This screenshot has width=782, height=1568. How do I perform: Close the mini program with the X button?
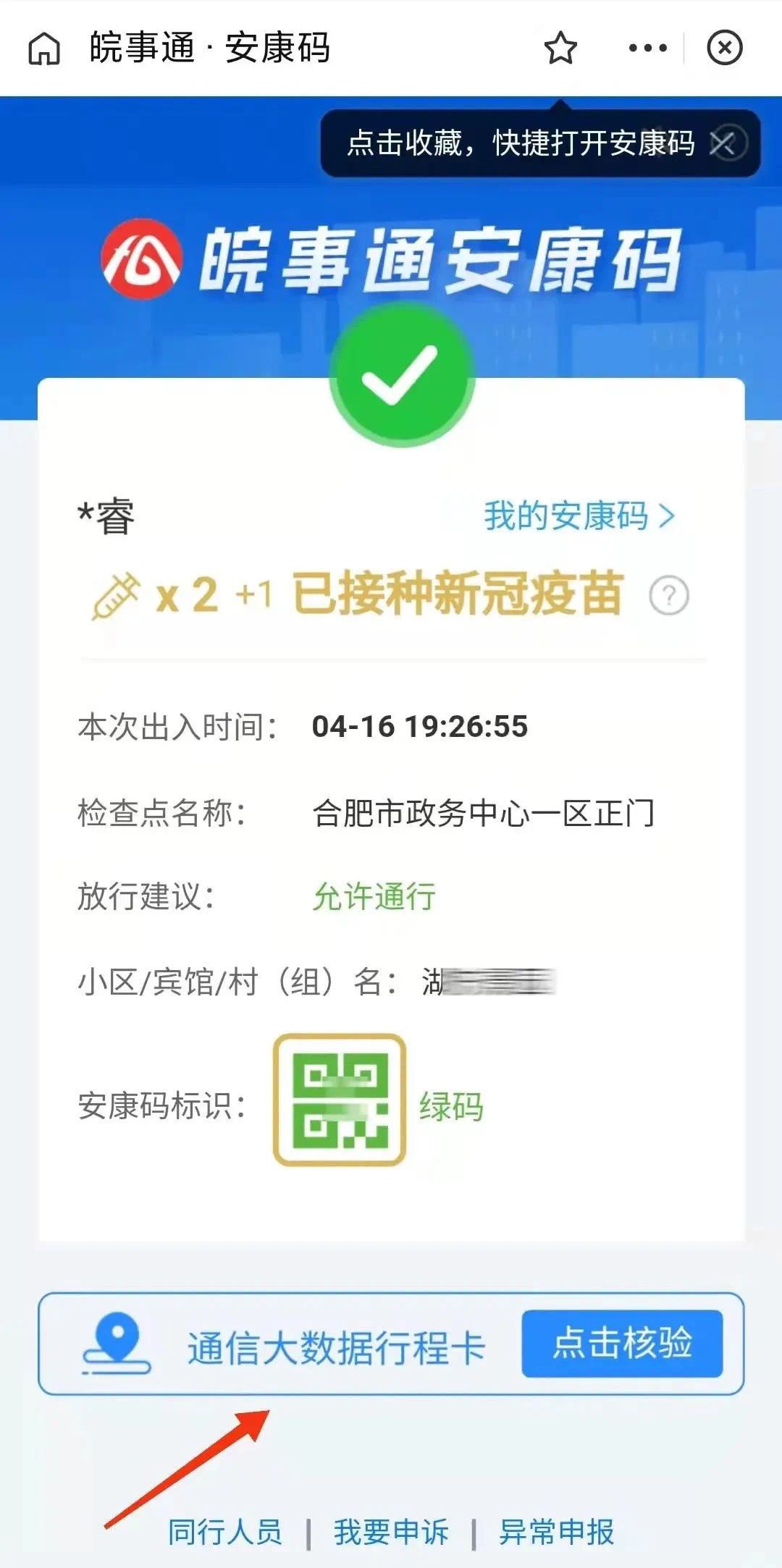pyautogui.click(x=725, y=48)
